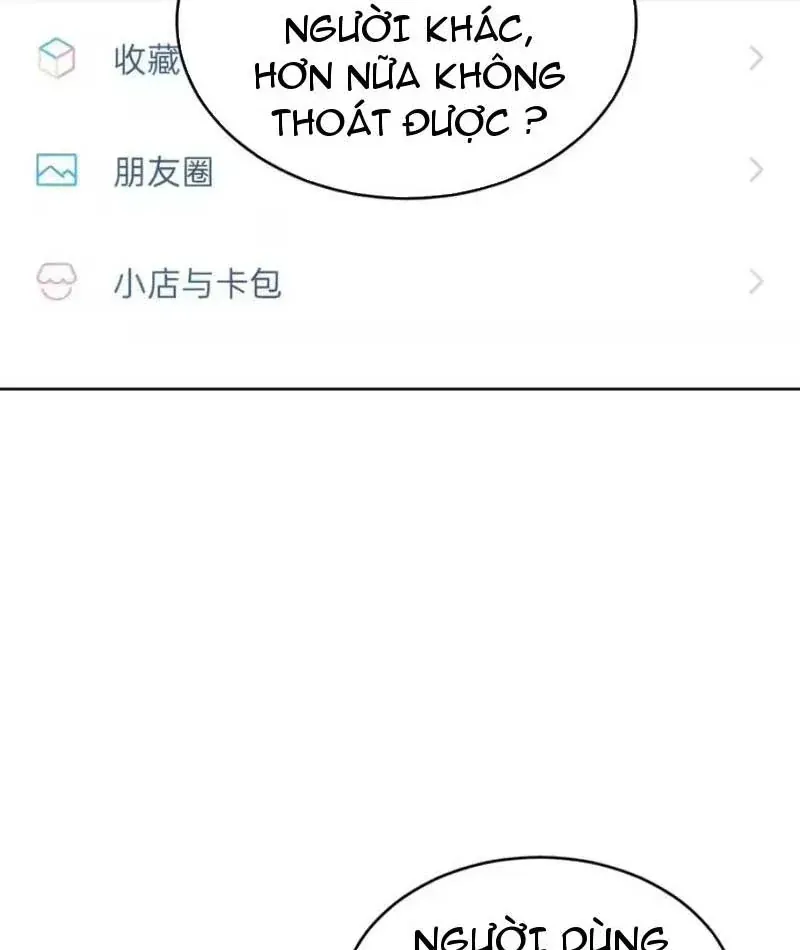Select the landscape picture icon next to 朋友圈
This screenshot has height=950, width=800.
pyautogui.click(x=57, y=169)
